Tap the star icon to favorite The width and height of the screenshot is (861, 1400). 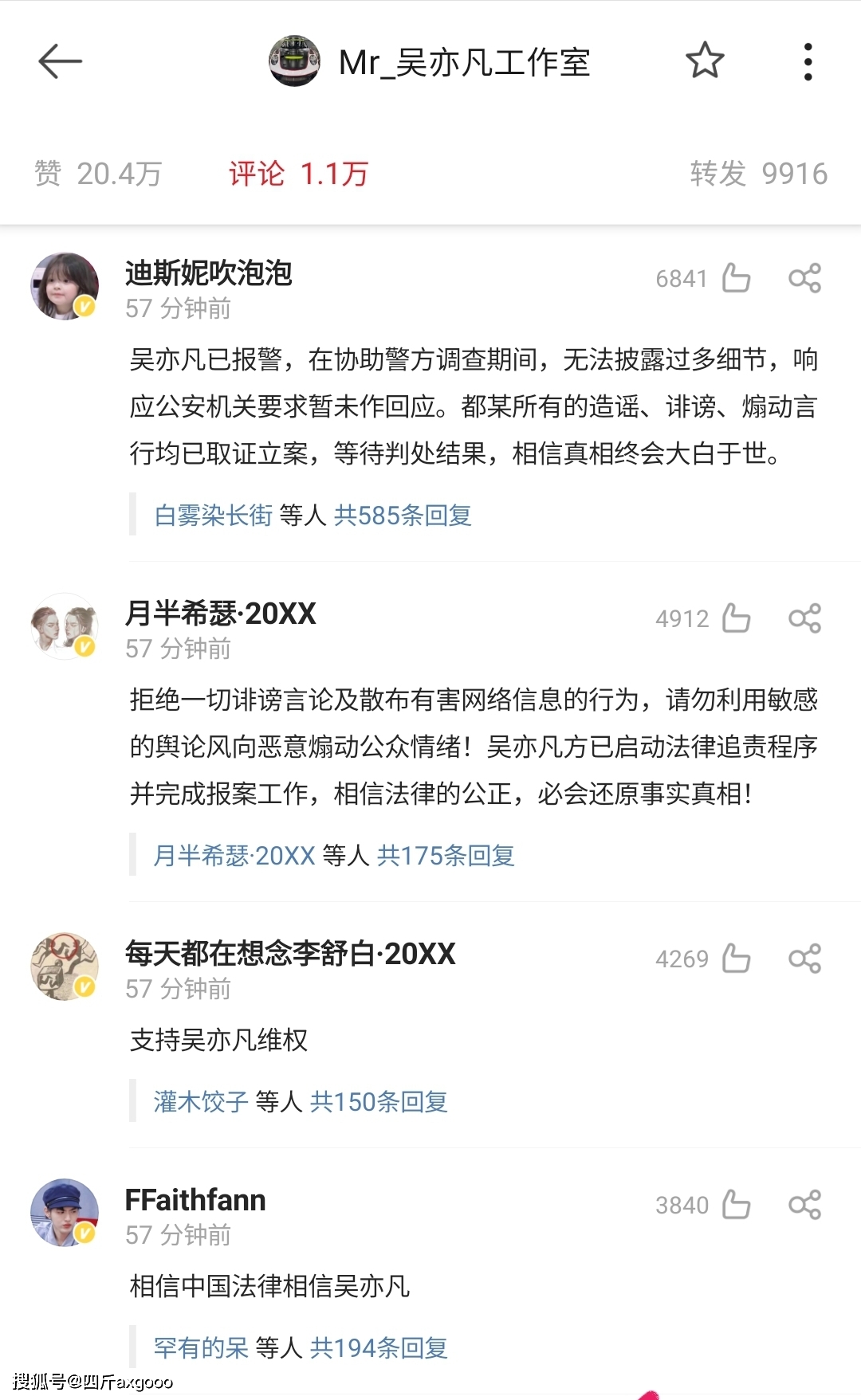[705, 61]
